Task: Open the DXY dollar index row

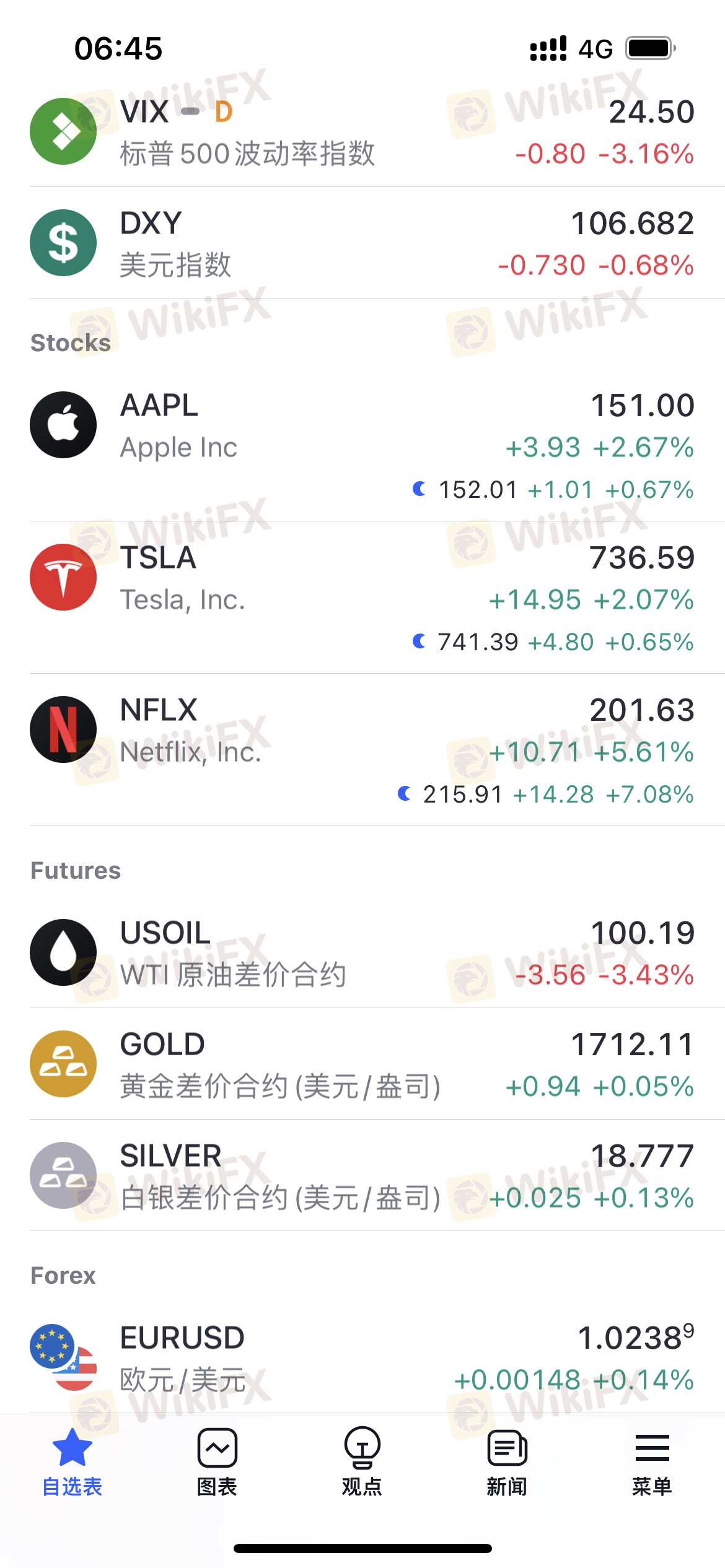Action: [362, 243]
